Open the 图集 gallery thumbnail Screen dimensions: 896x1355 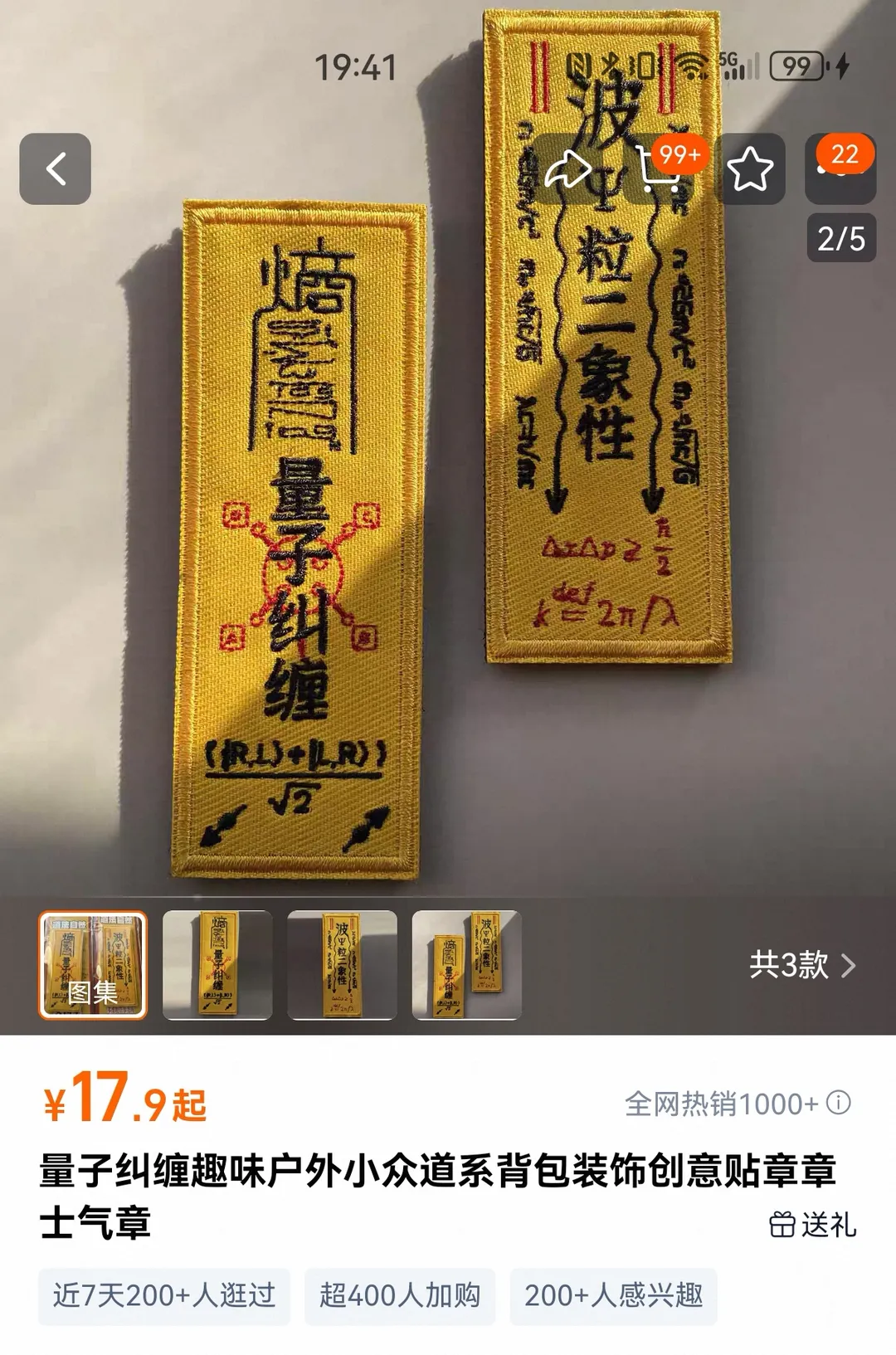coord(93,965)
